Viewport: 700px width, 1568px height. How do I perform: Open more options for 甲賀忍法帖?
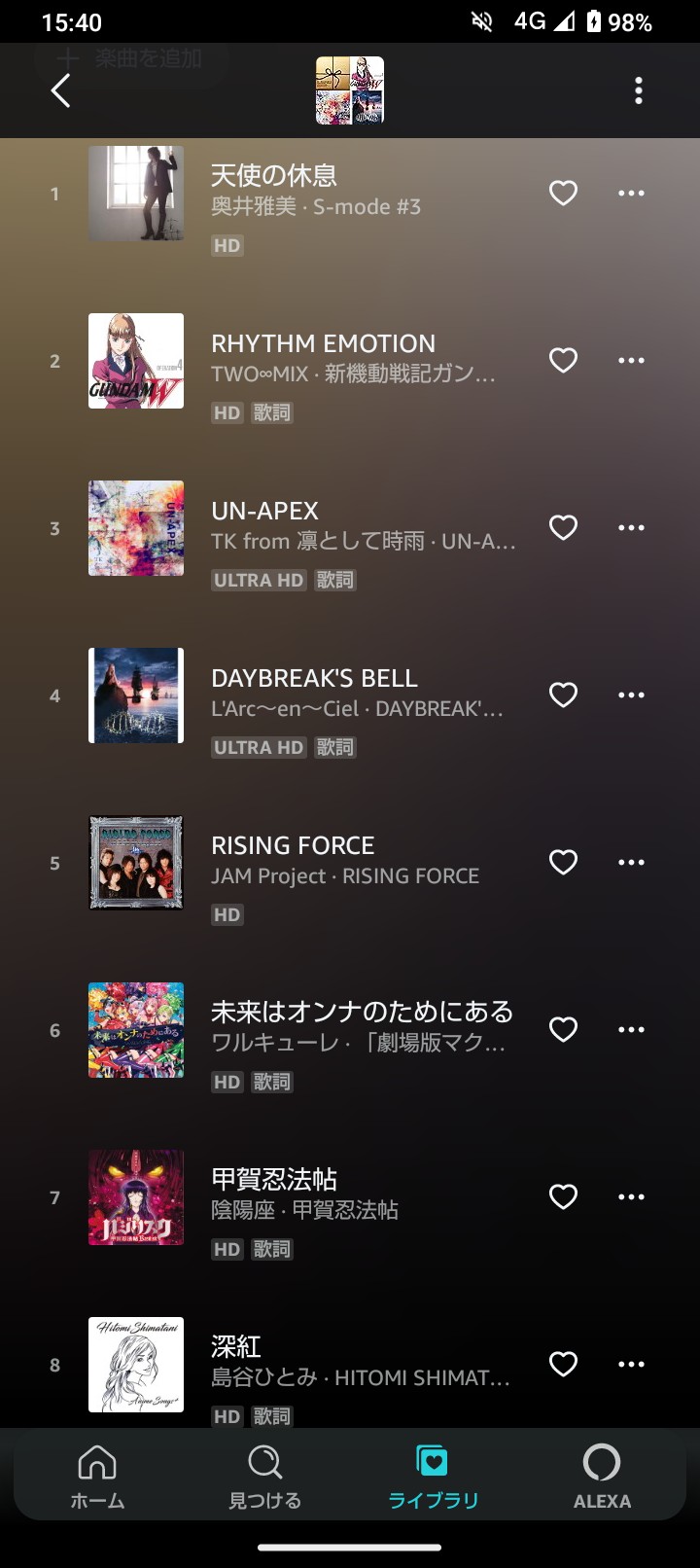(x=631, y=1197)
